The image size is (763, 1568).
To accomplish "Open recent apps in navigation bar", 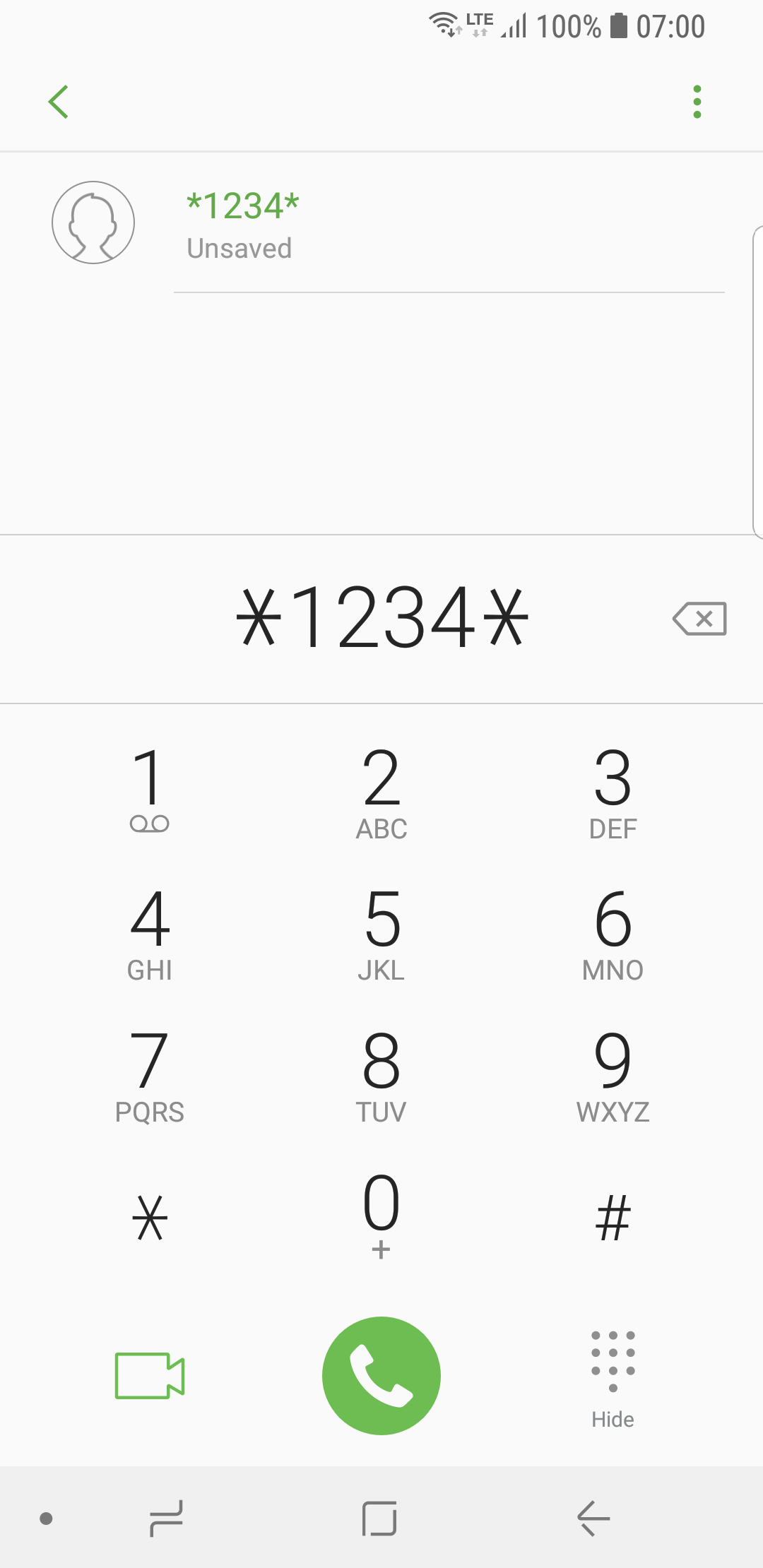I will (167, 1518).
